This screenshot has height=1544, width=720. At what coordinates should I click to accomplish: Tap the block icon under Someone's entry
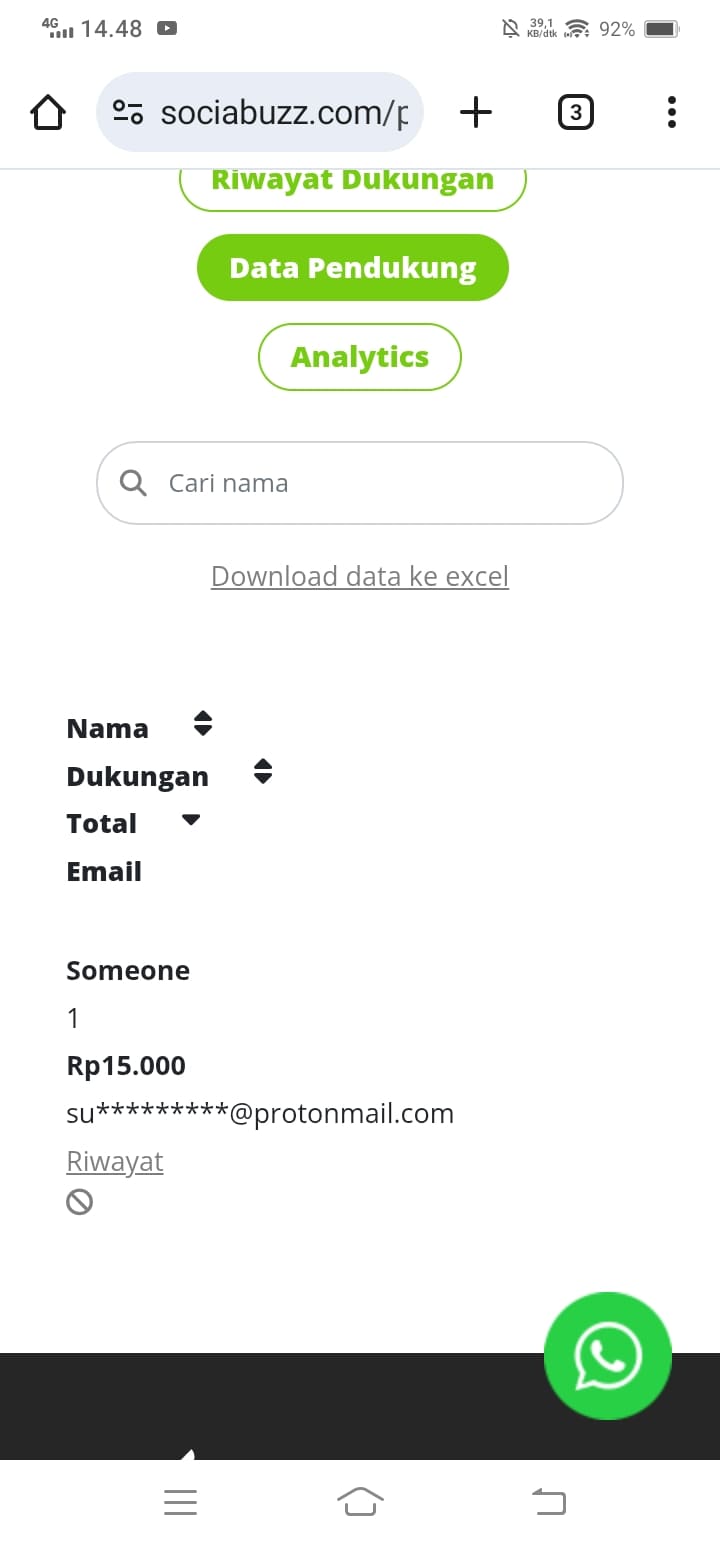click(x=80, y=1202)
